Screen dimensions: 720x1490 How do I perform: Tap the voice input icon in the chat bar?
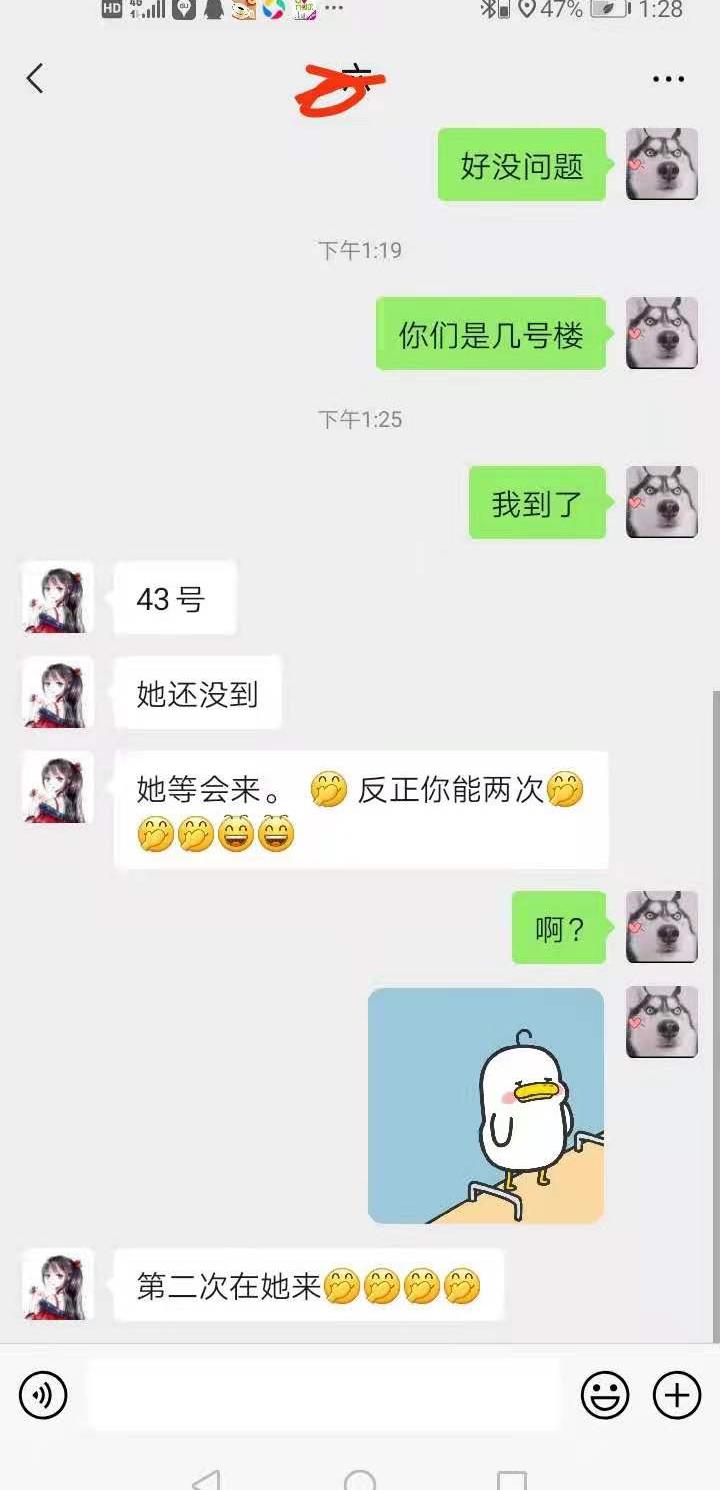pos(42,1395)
